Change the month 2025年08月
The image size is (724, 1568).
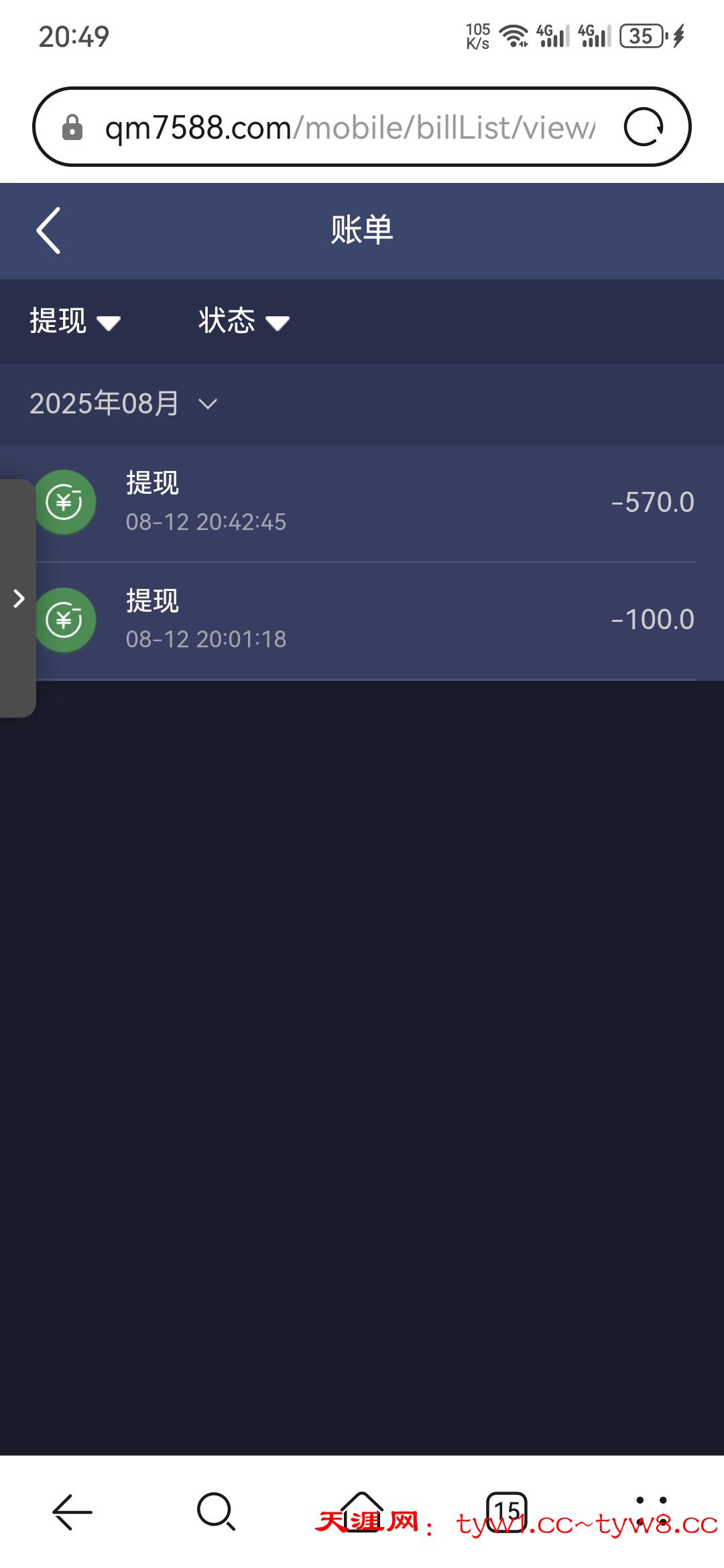[123, 404]
